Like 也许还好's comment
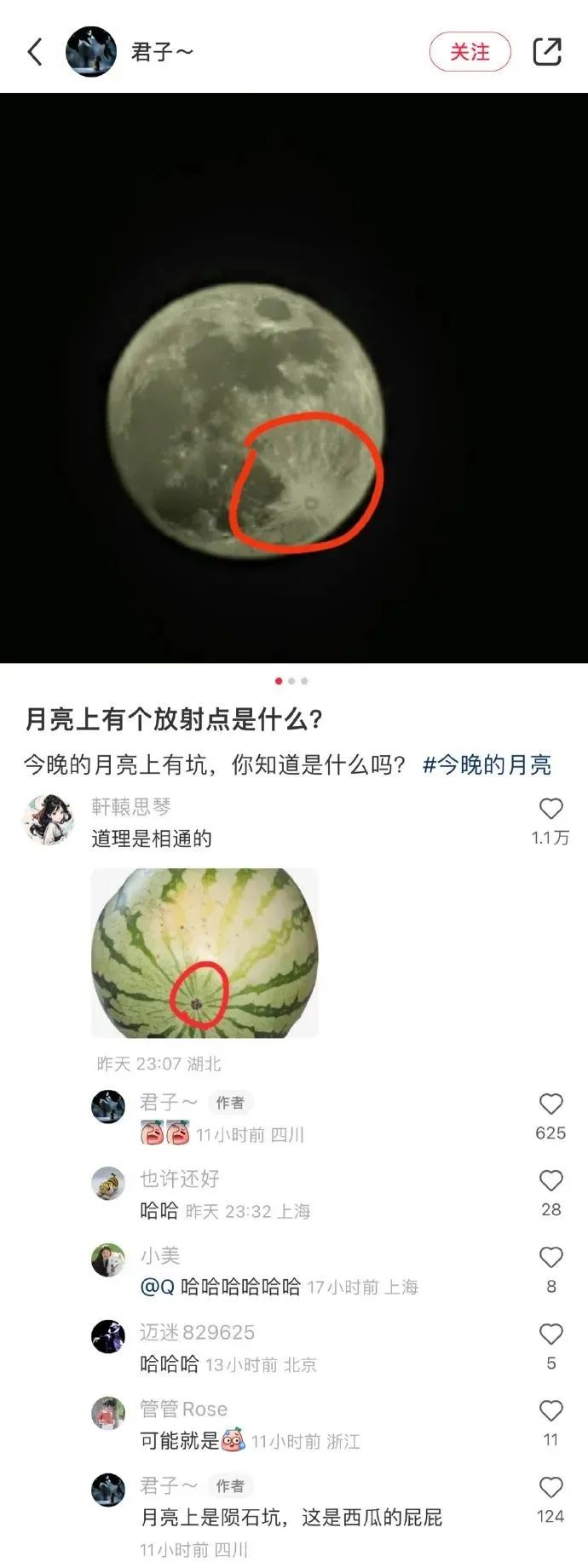 tap(551, 1180)
